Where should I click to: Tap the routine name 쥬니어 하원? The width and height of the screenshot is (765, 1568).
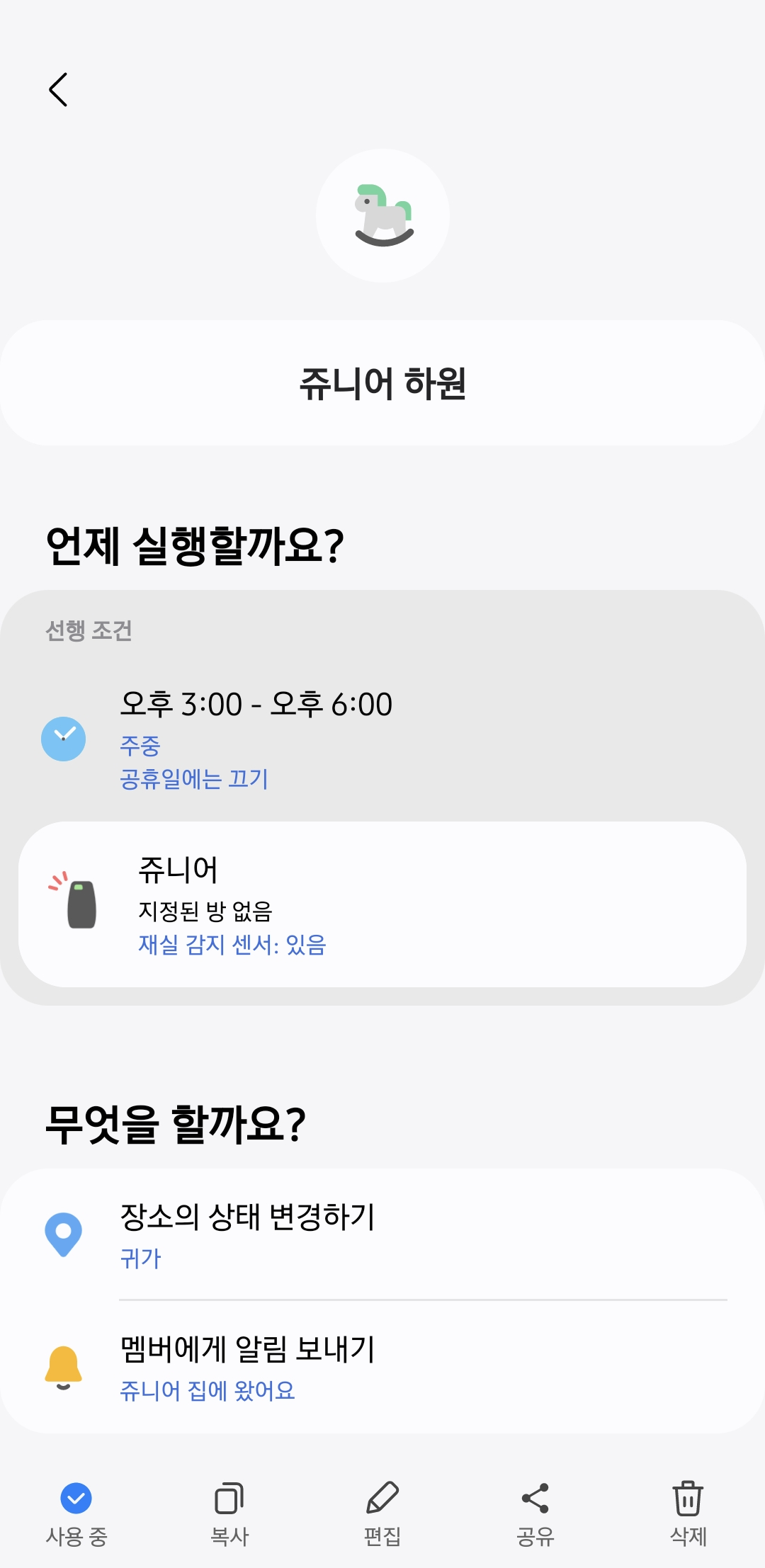382,383
